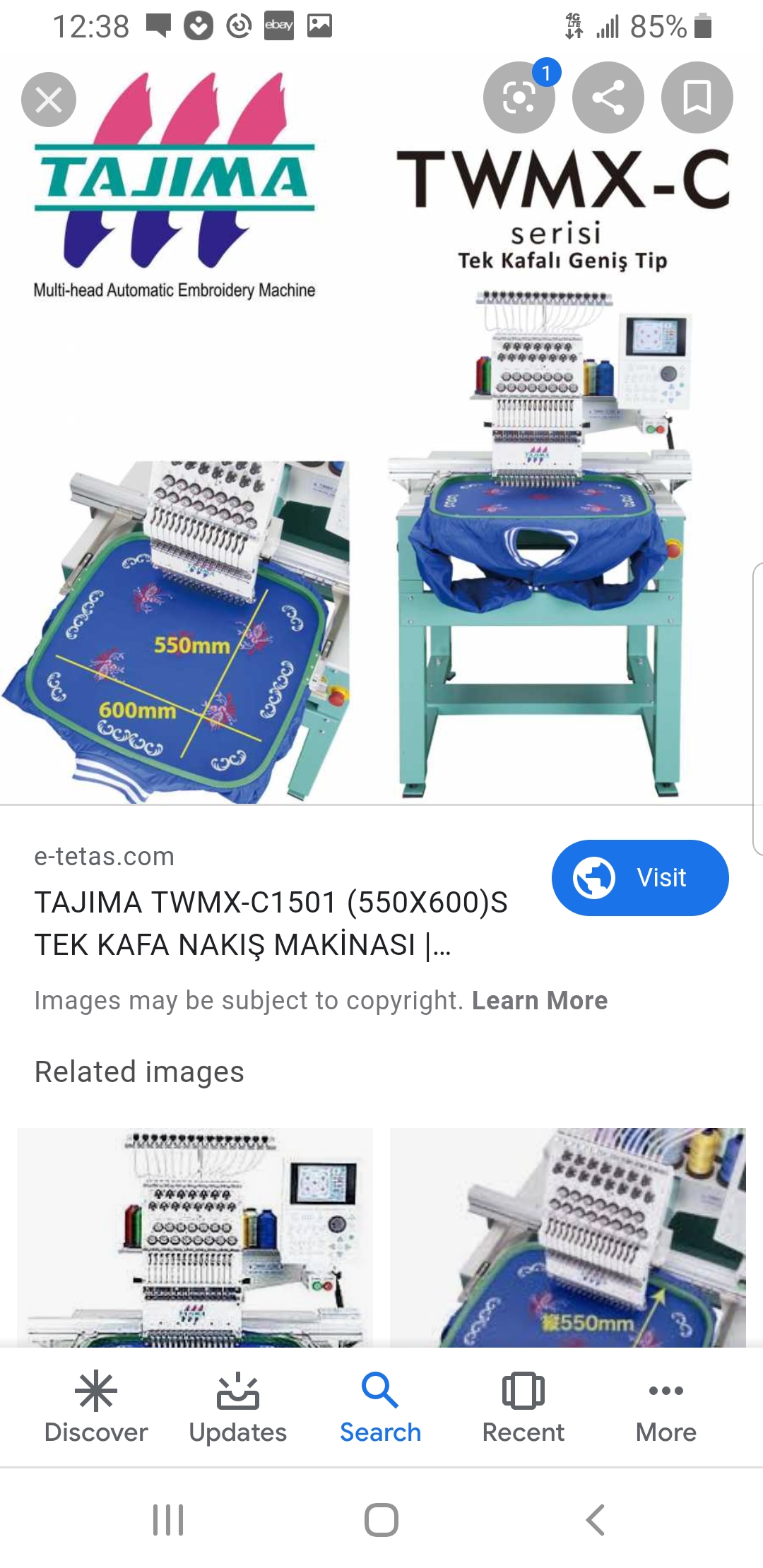The height and width of the screenshot is (1568, 763).
Task: Close the image viewer
Action: 49,100
